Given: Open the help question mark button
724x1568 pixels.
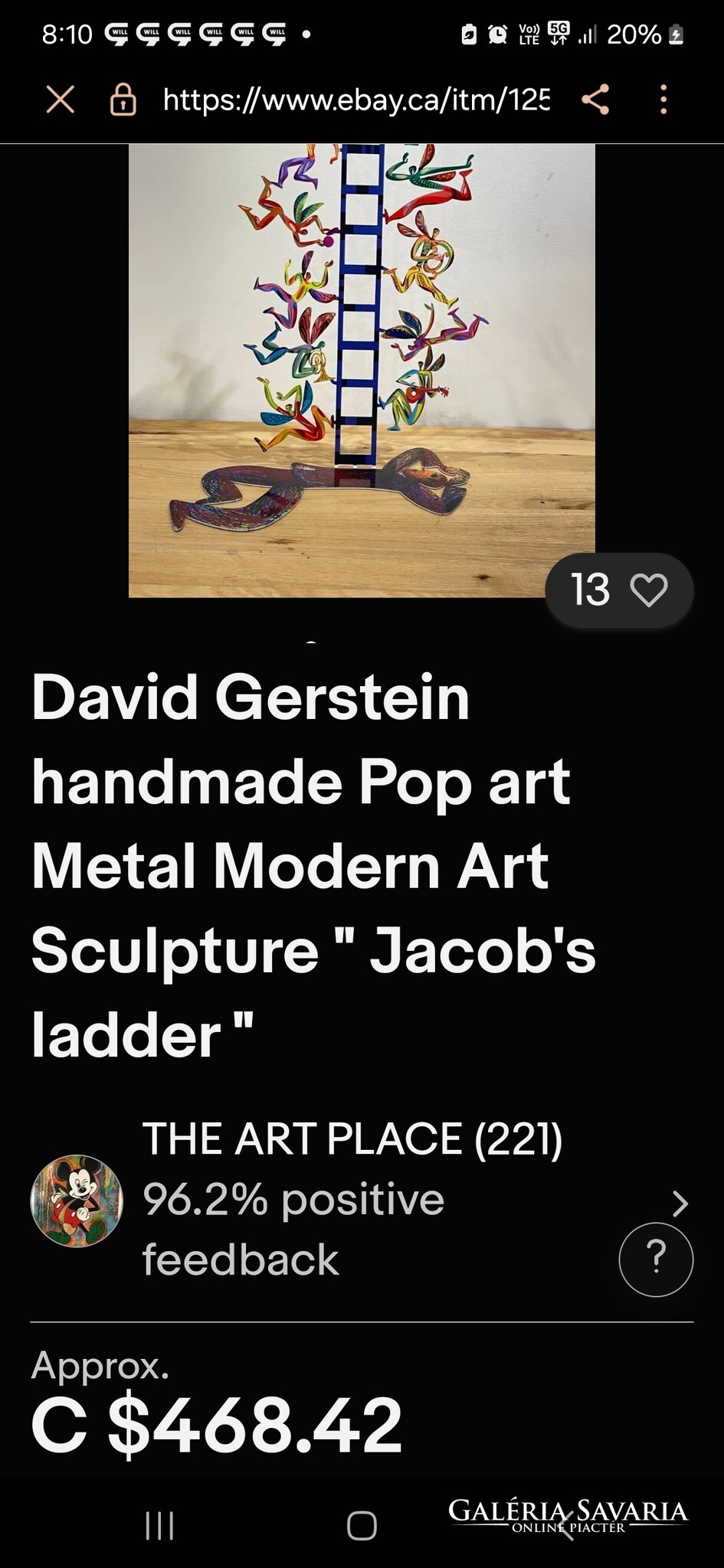Looking at the screenshot, I should [656, 1259].
